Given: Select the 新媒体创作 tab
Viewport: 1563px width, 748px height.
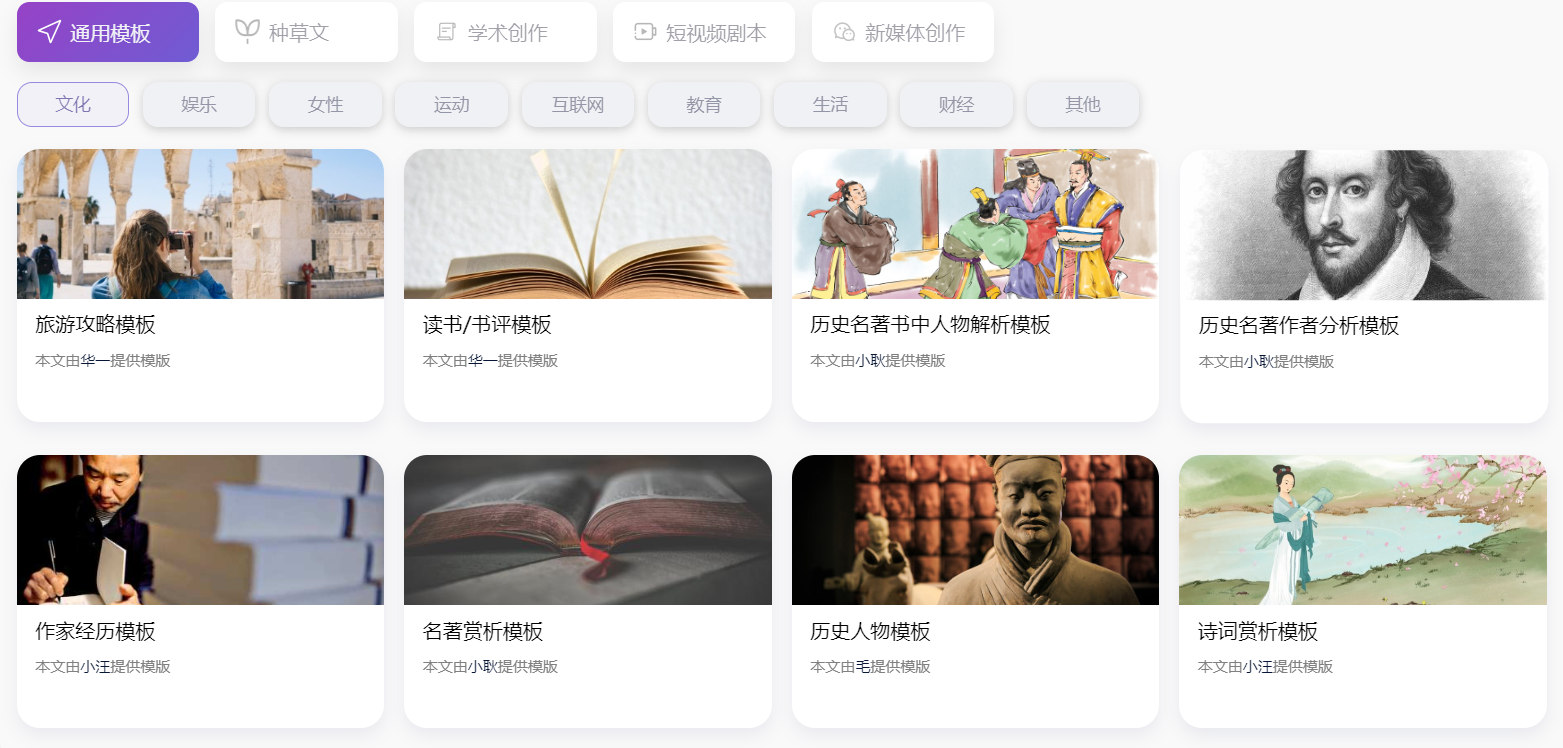Looking at the screenshot, I should click(902, 32).
